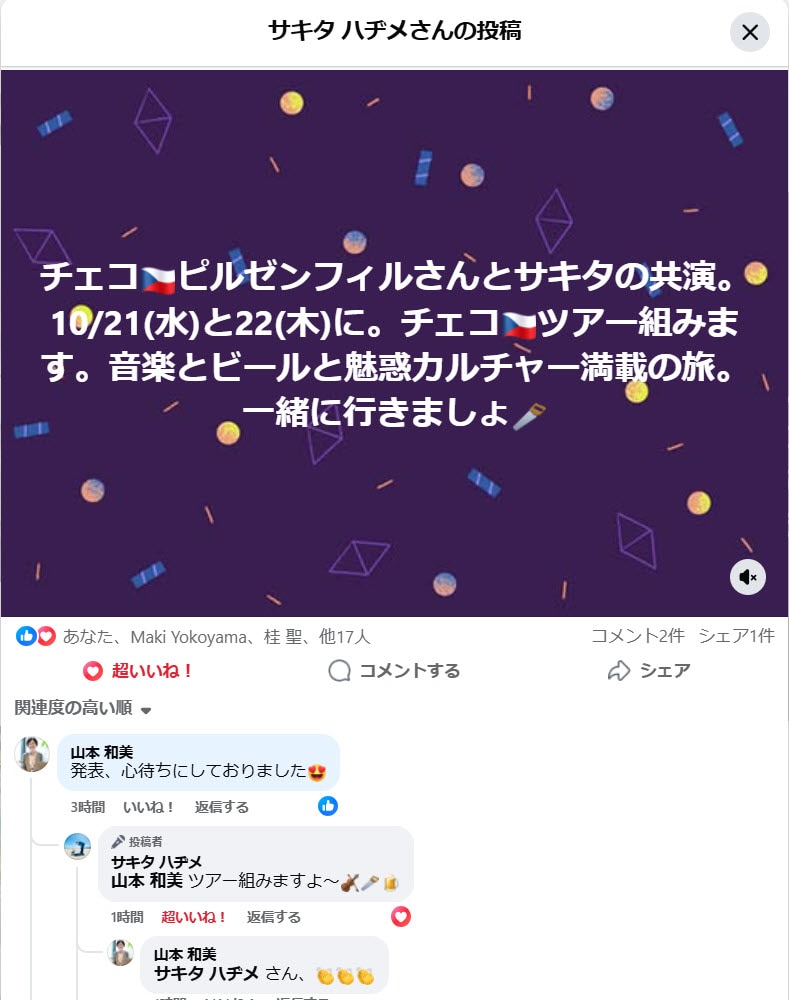Screen dimensions: 789x1000
Task: Open the シェア1件 count
Action: pos(736,636)
